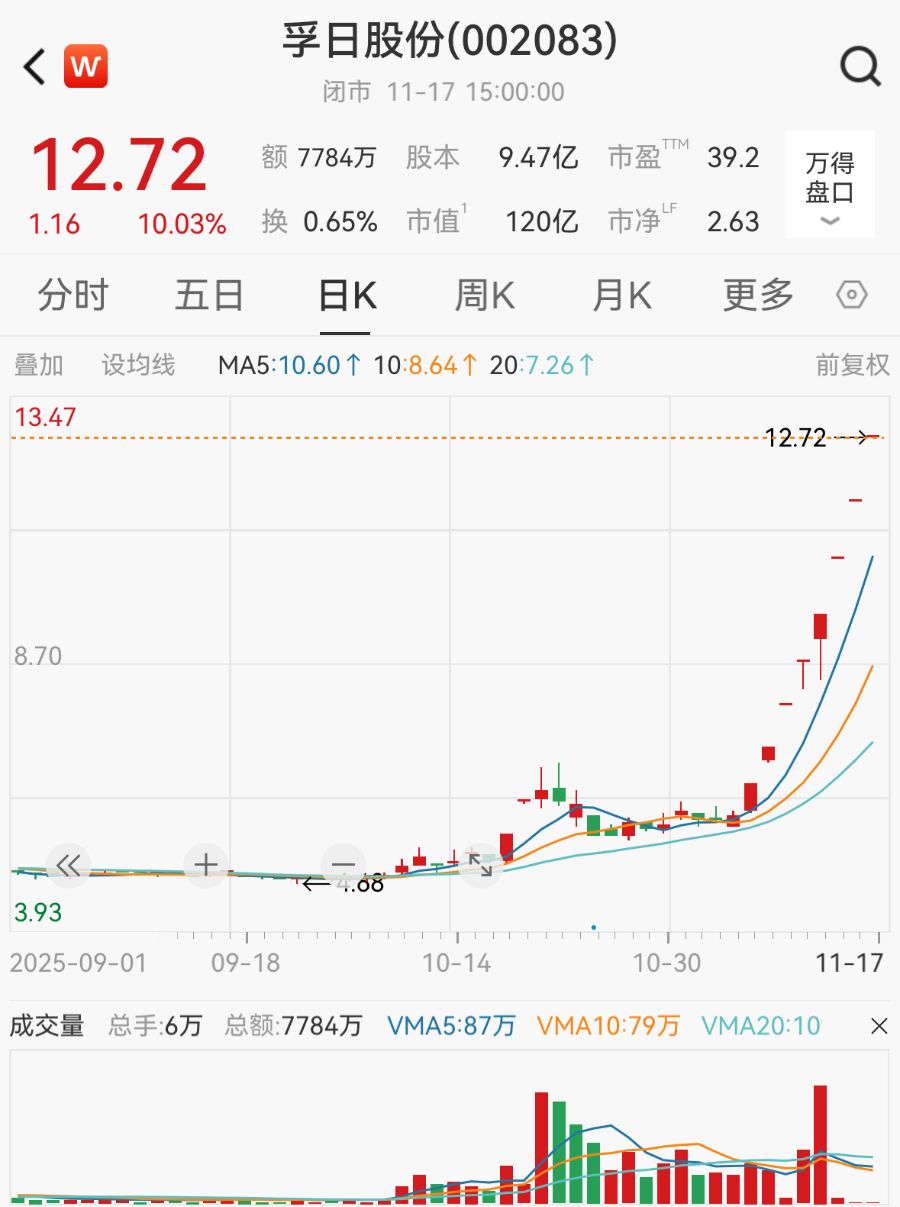The width and height of the screenshot is (900, 1207).
Task: Expand the chart to full screen
Action: click(x=481, y=865)
